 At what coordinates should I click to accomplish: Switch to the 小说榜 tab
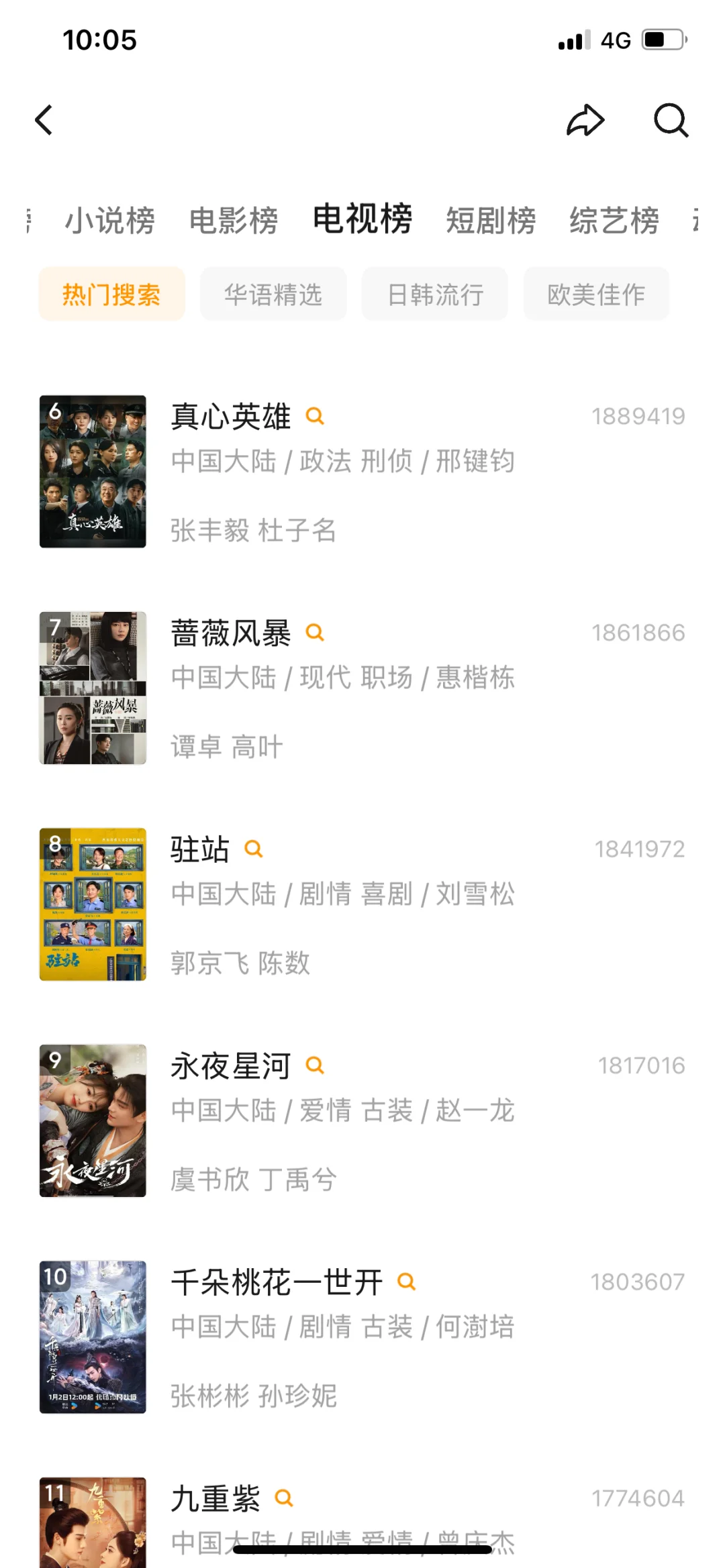[110, 221]
